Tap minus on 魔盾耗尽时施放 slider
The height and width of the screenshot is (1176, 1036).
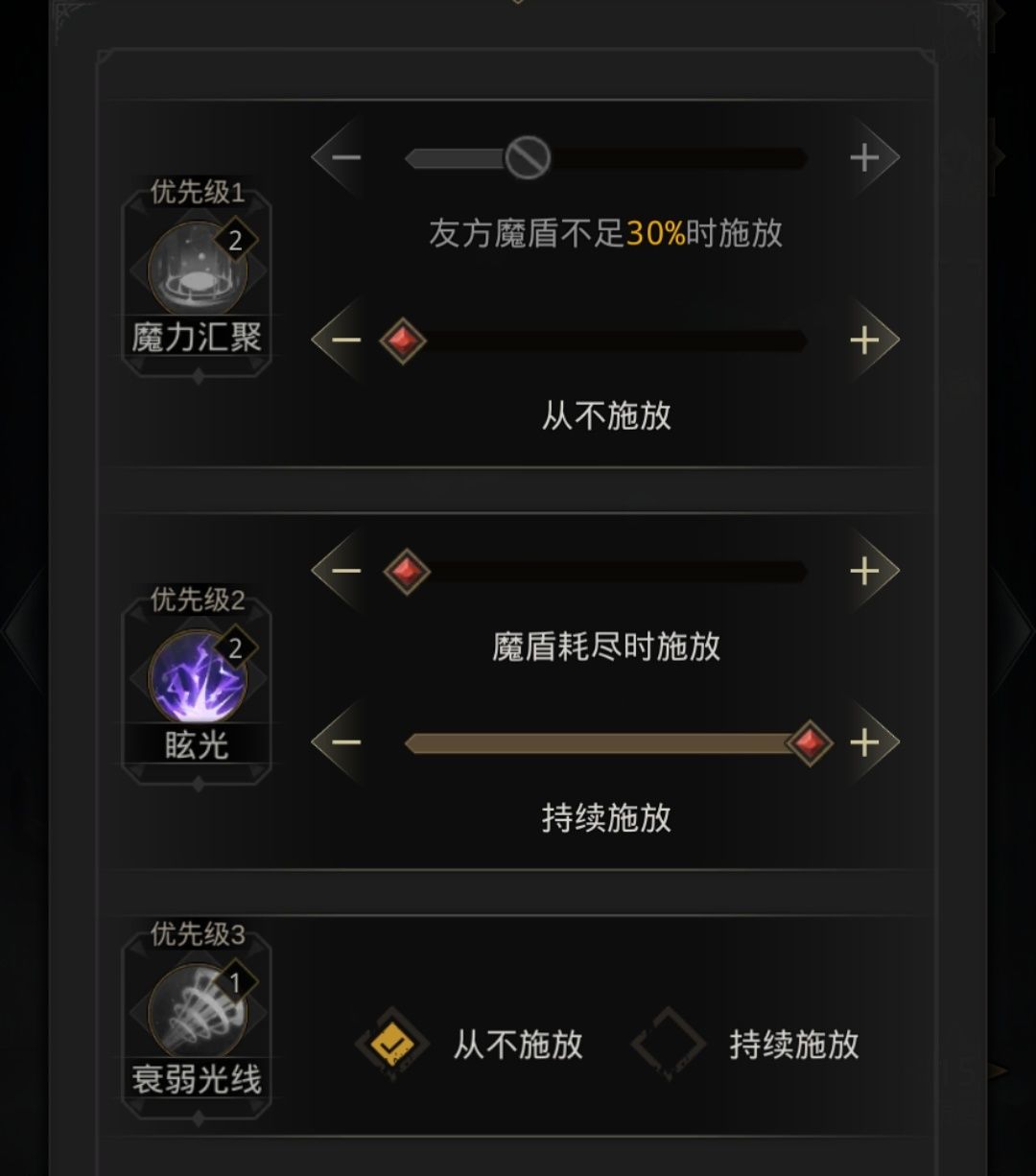click(346, 571)
